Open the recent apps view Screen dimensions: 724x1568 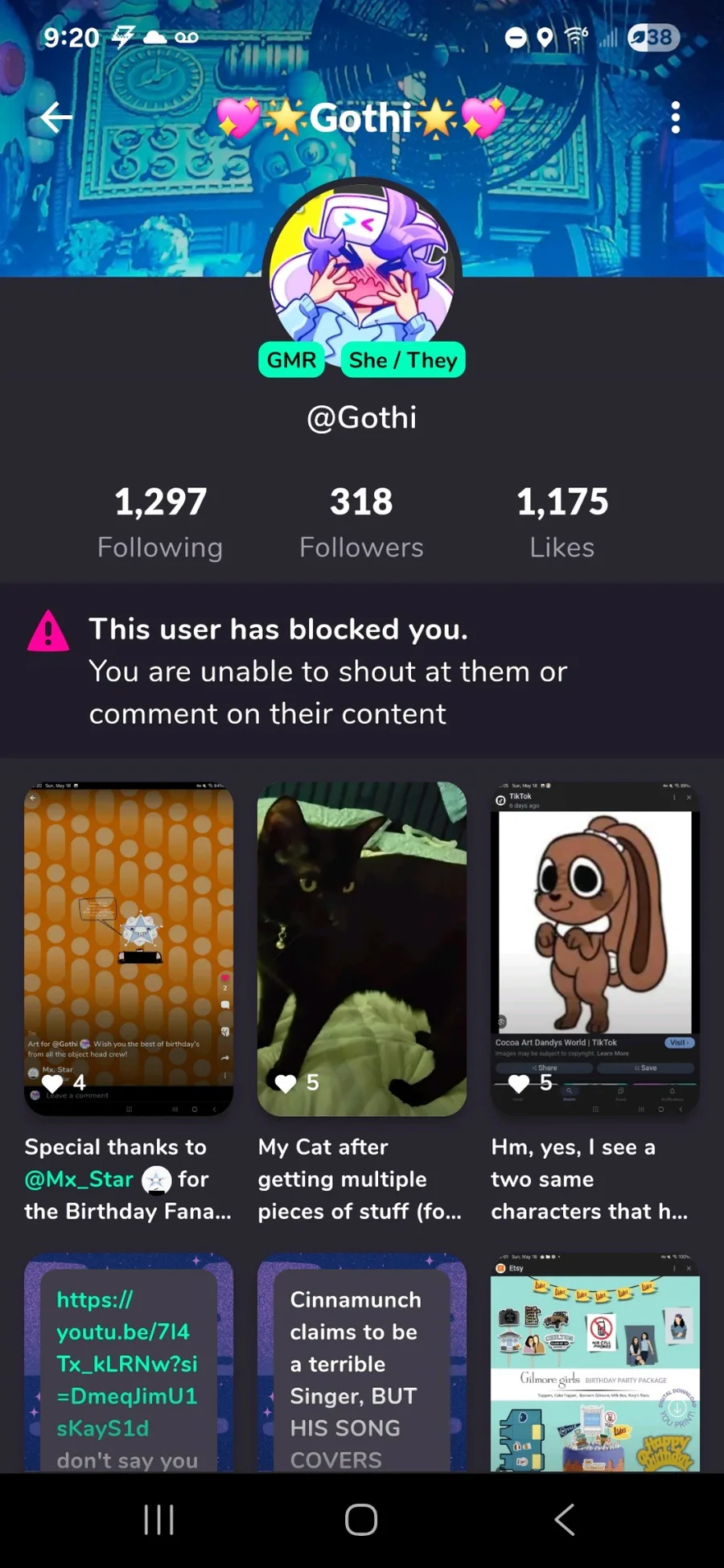[158, 1520]
